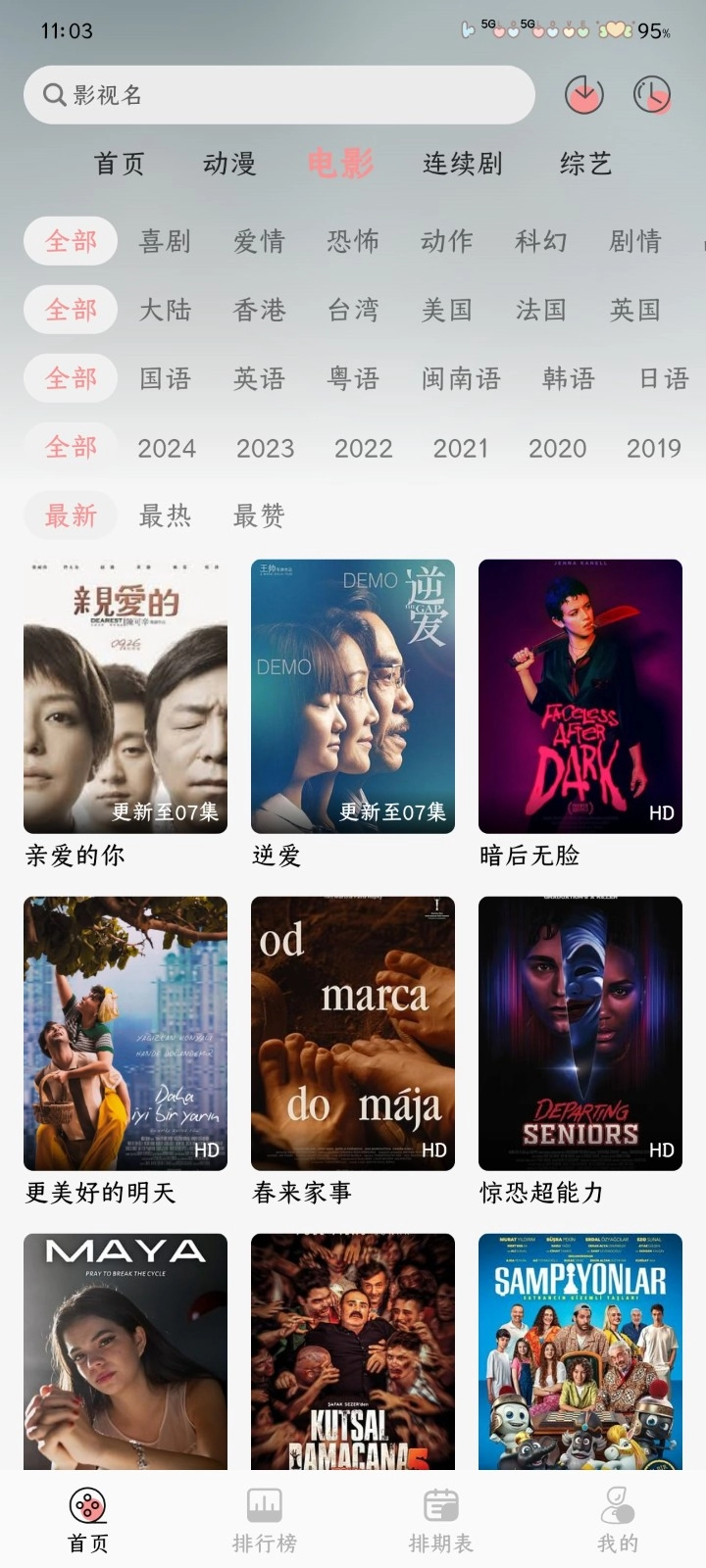The height and width of the screenshot is (1568, 706).
Task: Sort movies by 最赞
Action: click(x=259, y=515)
